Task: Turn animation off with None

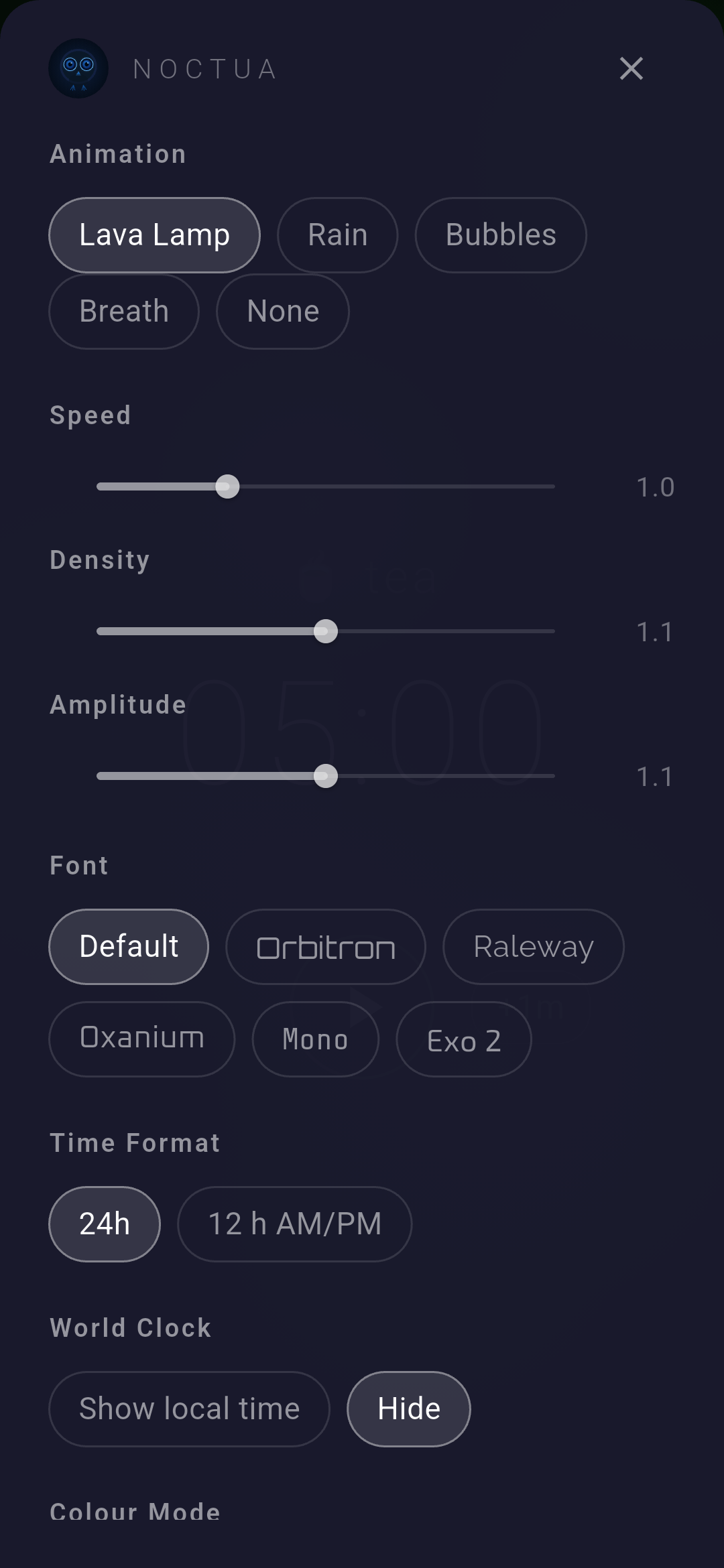Action: 282,311
